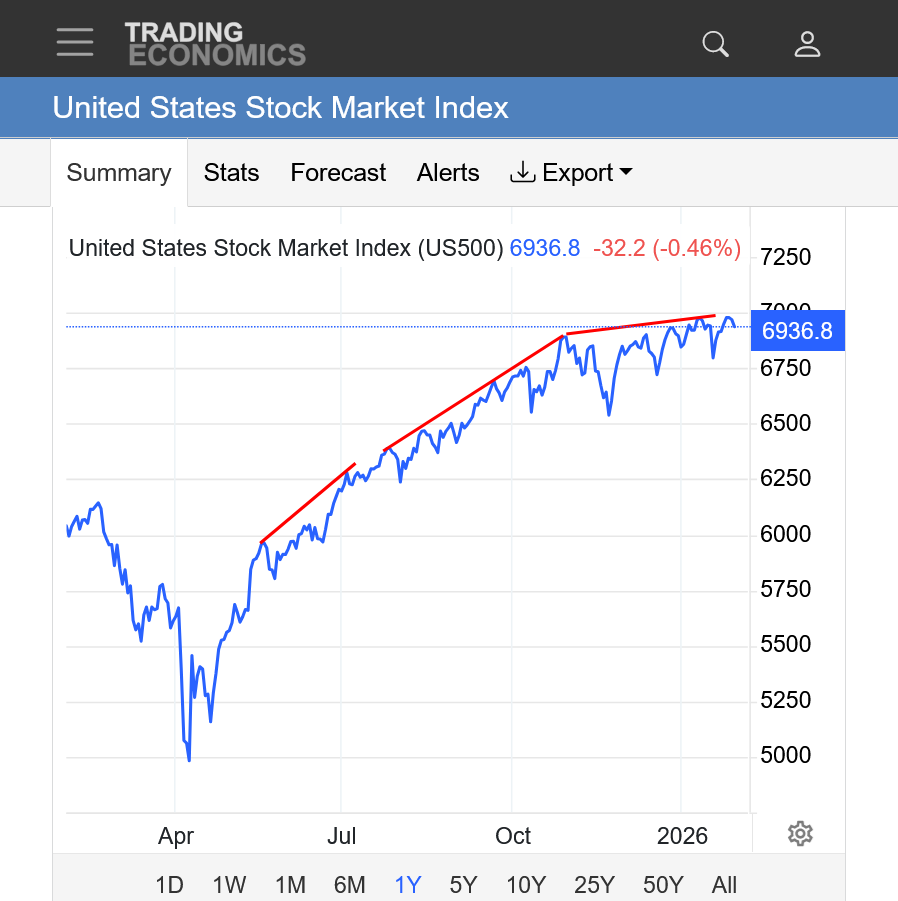Open the Alerts tab
Viewport: 898px width, 901px height.
pos(448,173)
